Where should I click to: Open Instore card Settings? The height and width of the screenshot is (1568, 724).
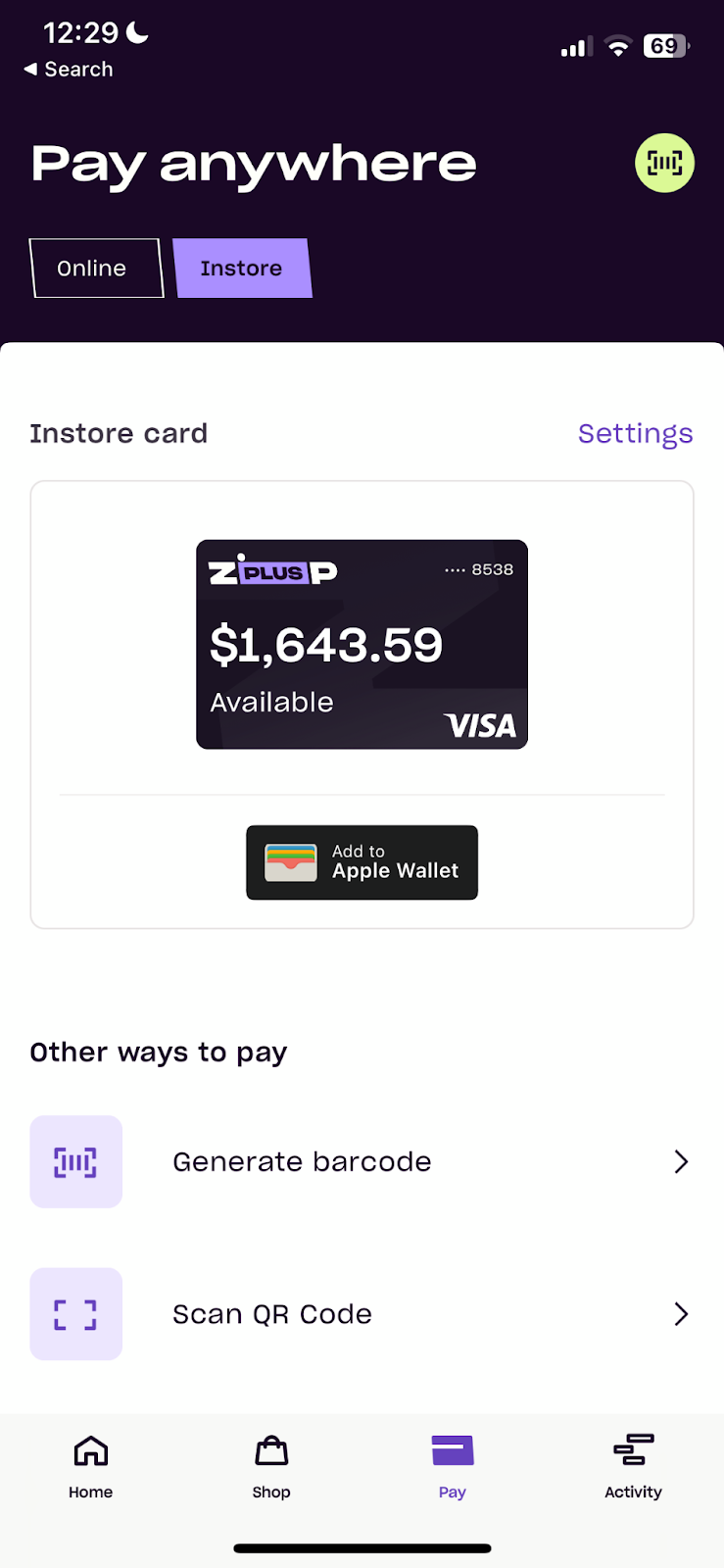[x=635, y=433]
